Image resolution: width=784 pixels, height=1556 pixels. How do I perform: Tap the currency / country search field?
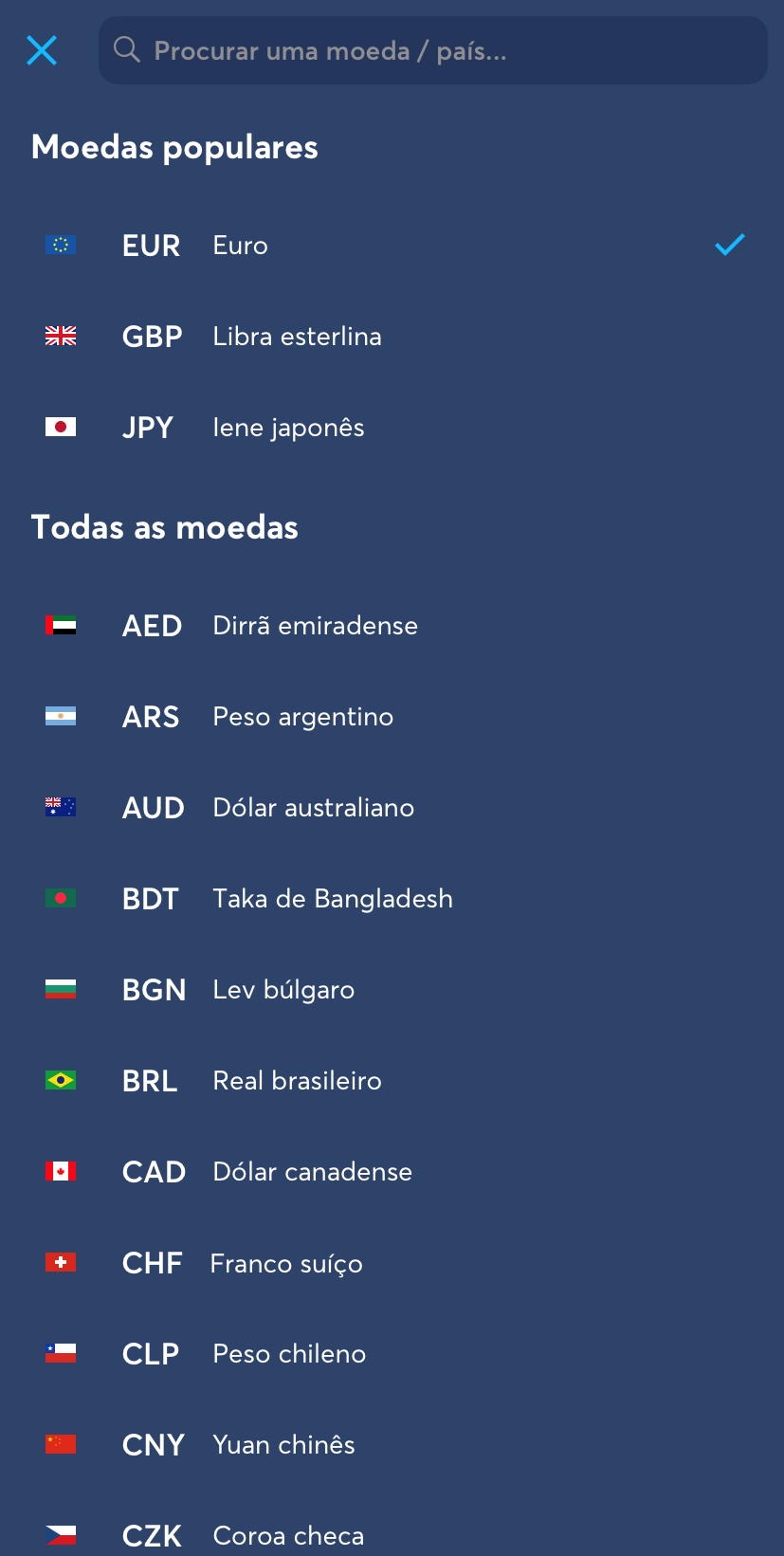[x=433, y=50]
